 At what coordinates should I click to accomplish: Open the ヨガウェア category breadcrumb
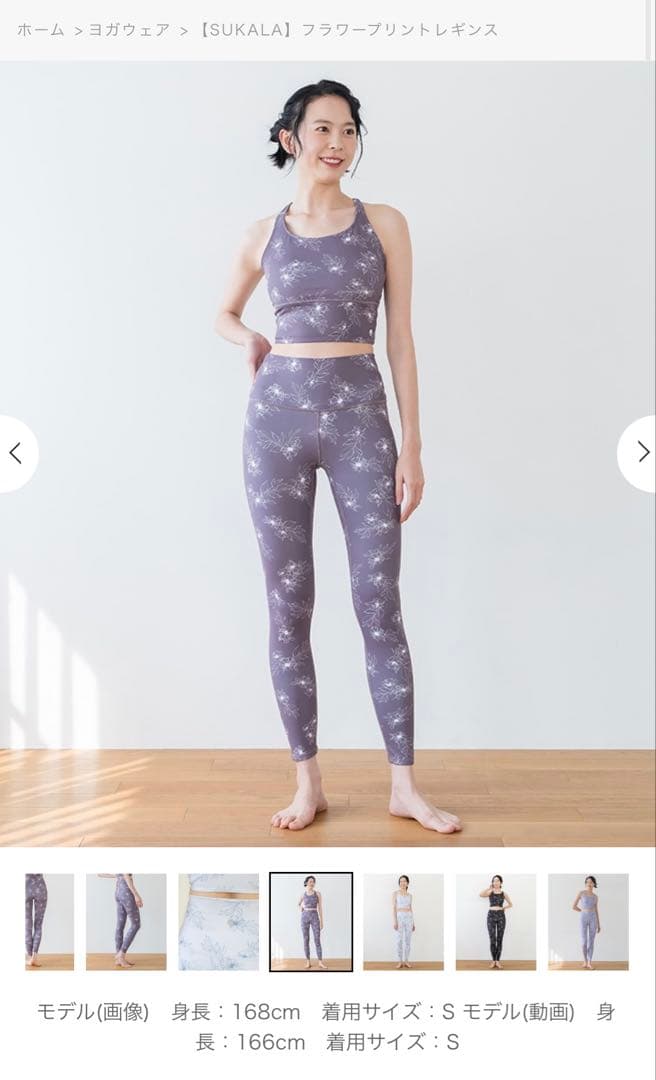(129, 30)
